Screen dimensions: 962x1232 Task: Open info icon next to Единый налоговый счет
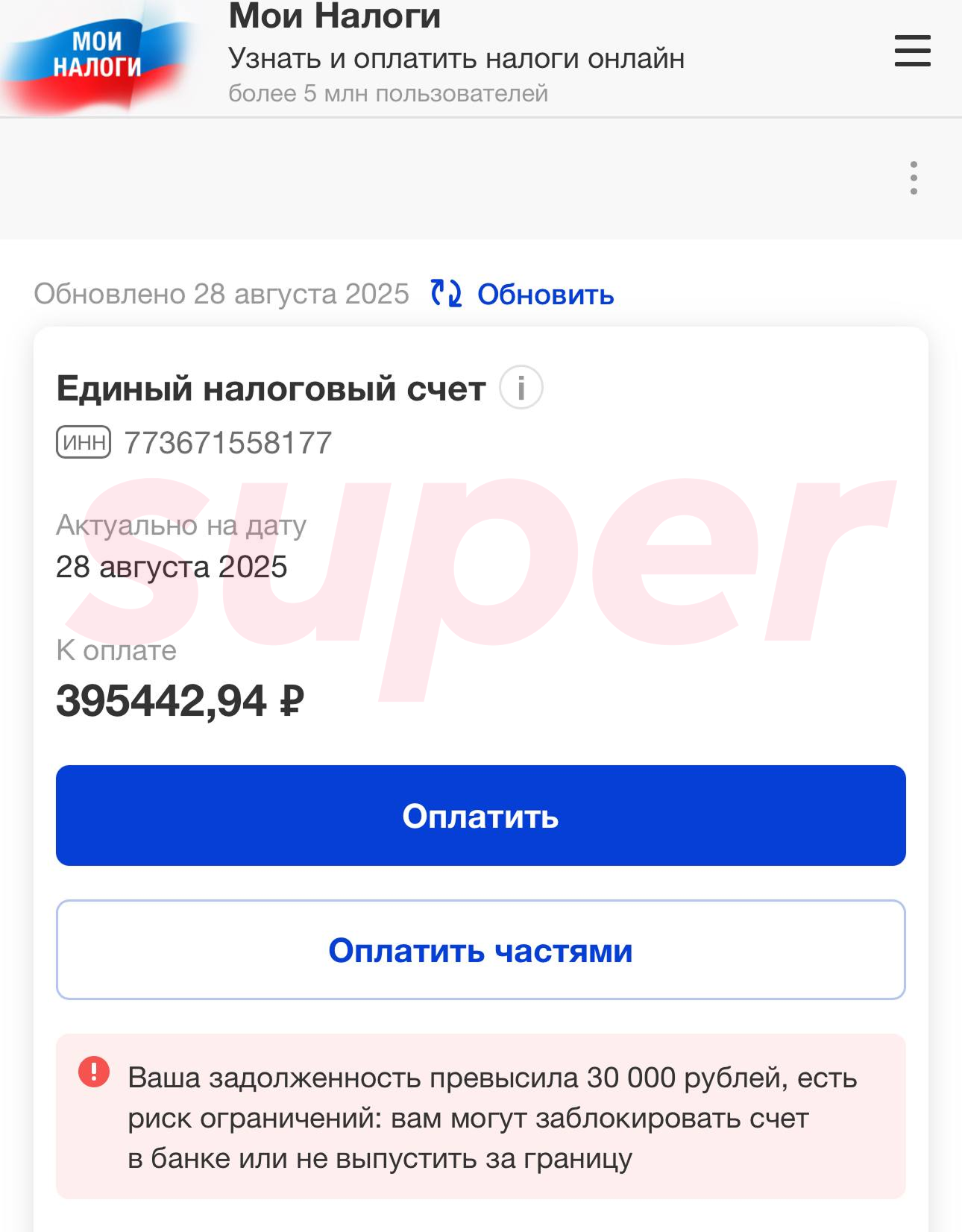coord(521,388)
